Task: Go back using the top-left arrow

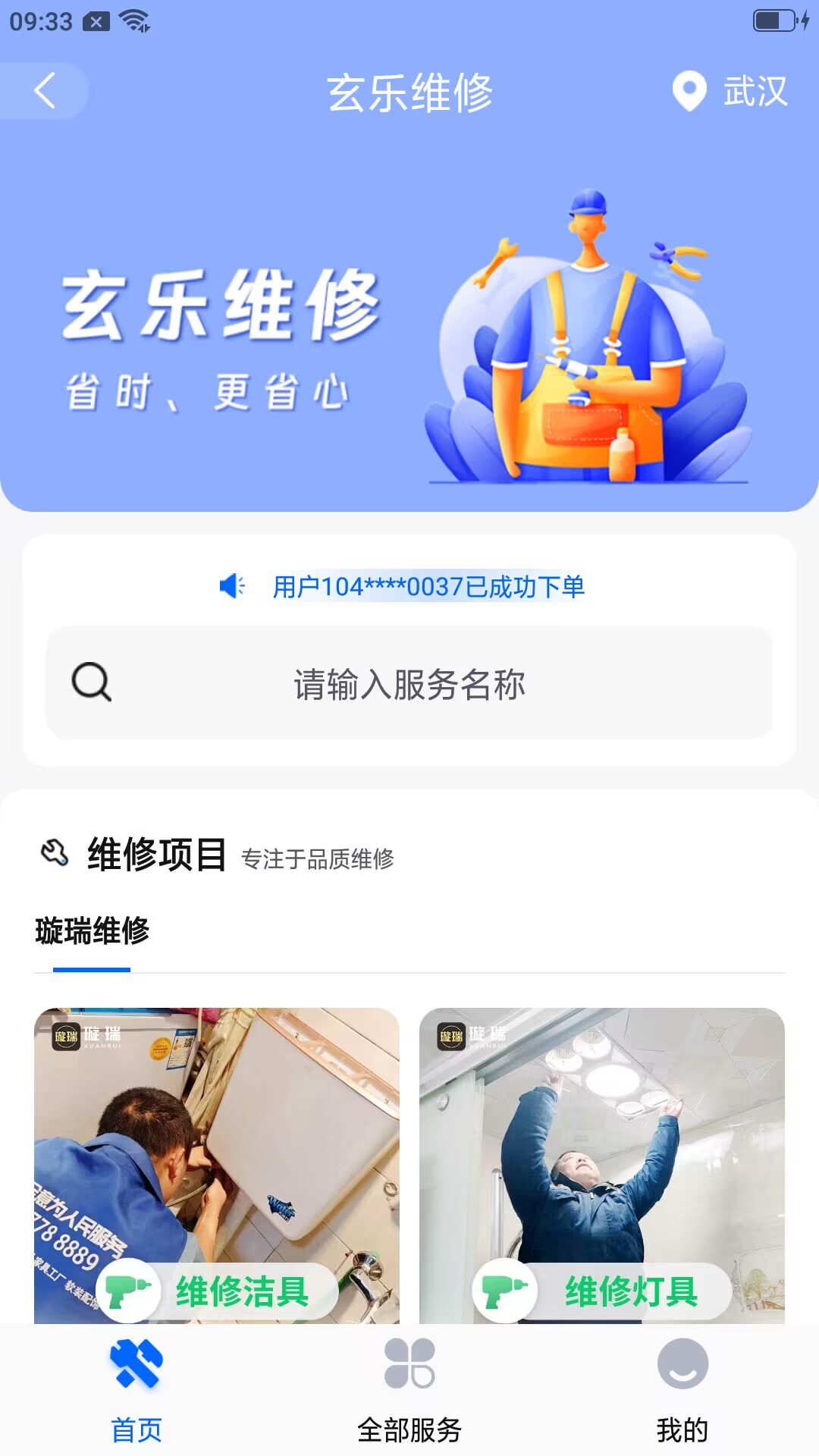Action: (x=45, y=91)
